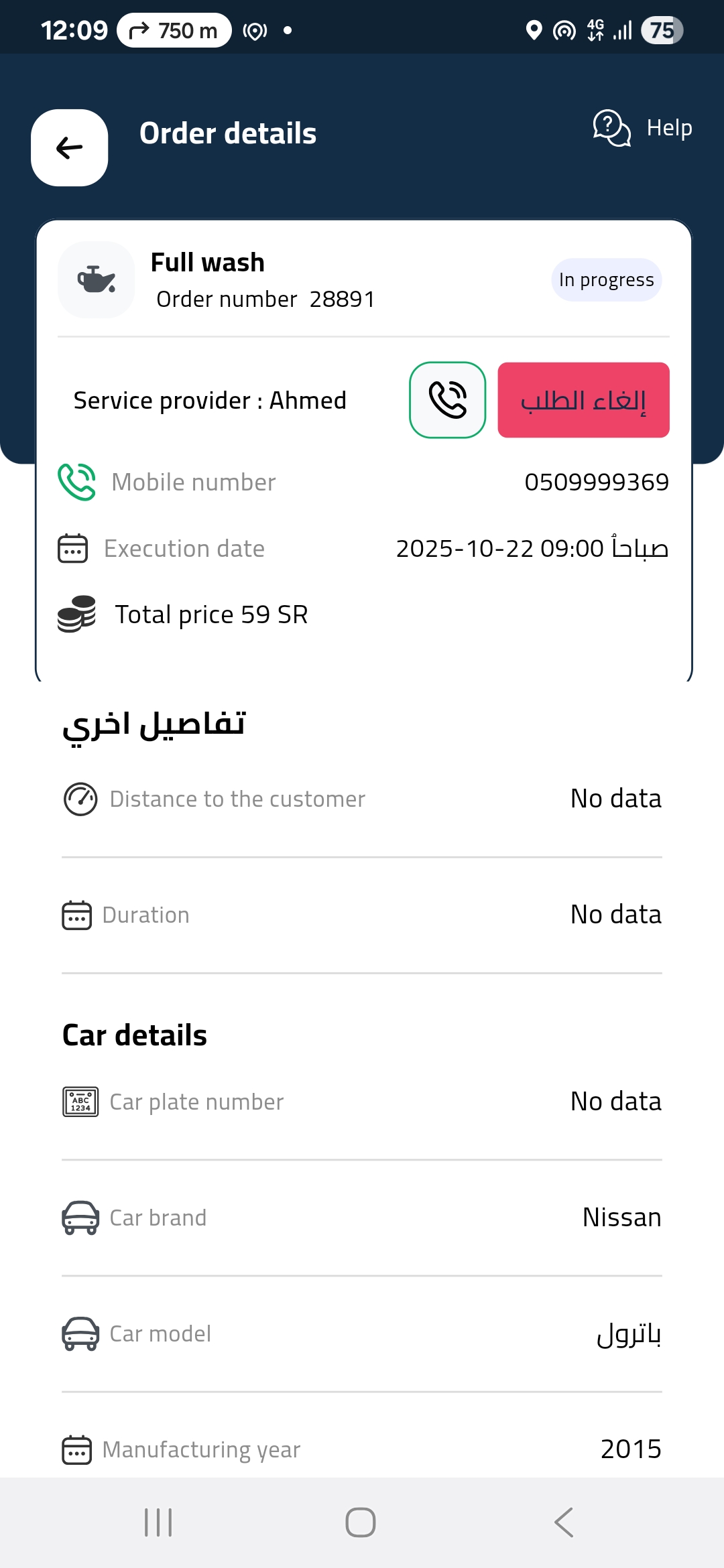The image size is (724, 1568).
Task: Open the Help chat
Action: tap(642, 128)
